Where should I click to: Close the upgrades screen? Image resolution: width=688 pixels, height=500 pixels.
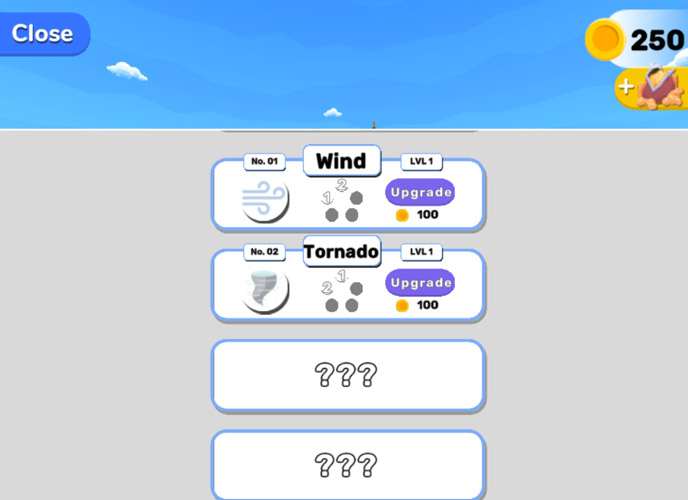(x=43, y=34)
